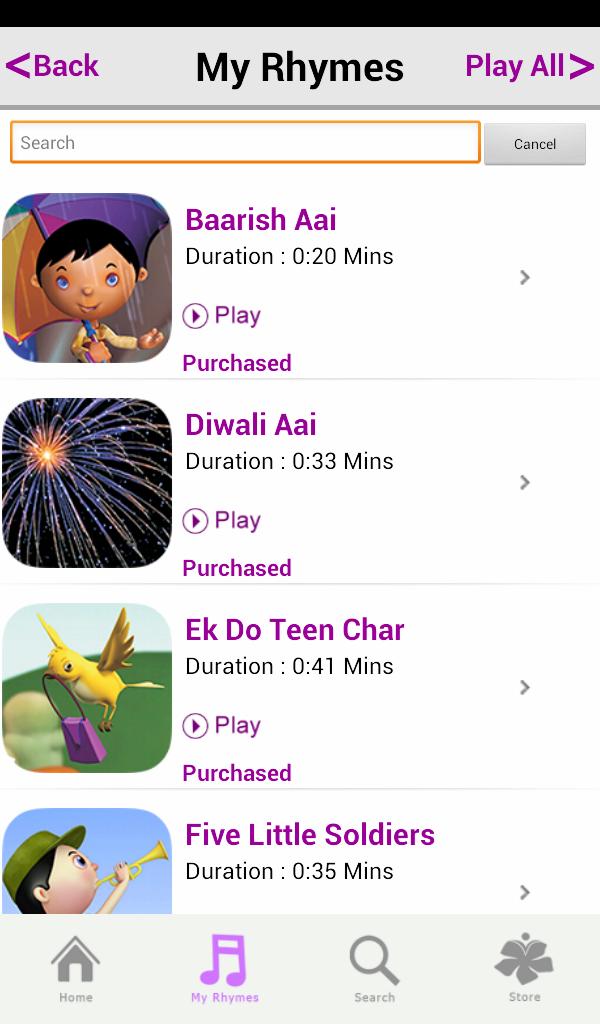The image size is (600, 1024).
Task: Go to the Search tab
Action: [x=374, y=968]
